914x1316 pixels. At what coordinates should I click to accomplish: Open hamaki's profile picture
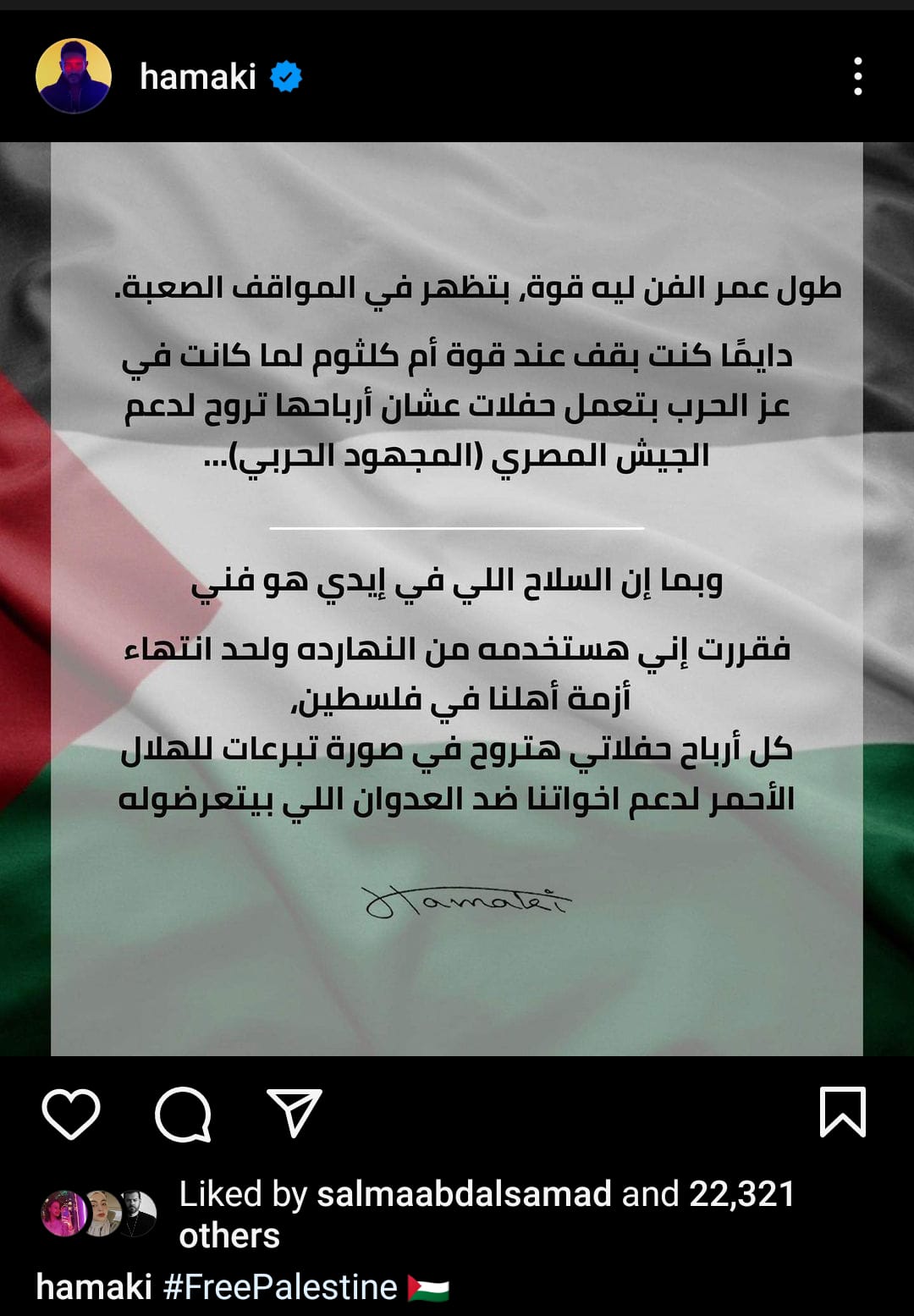(74, 76)
